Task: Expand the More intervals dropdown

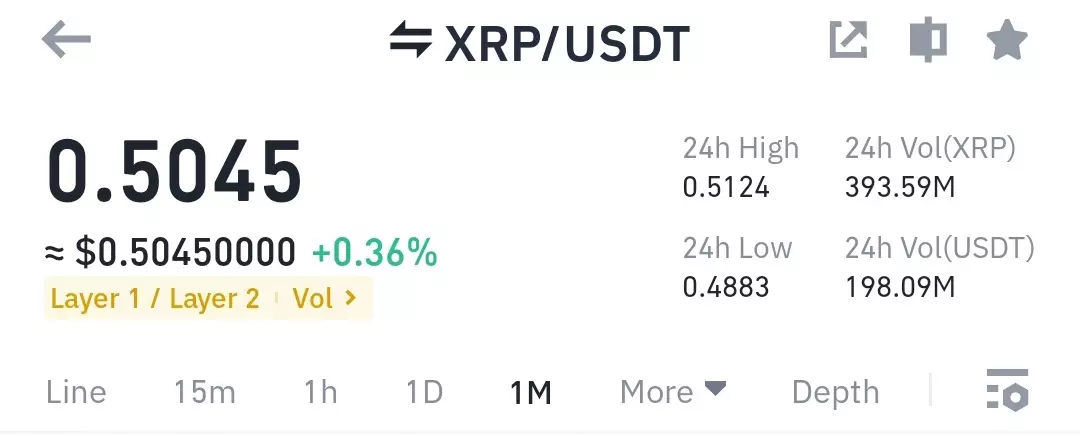Action: tap(673, 392)
